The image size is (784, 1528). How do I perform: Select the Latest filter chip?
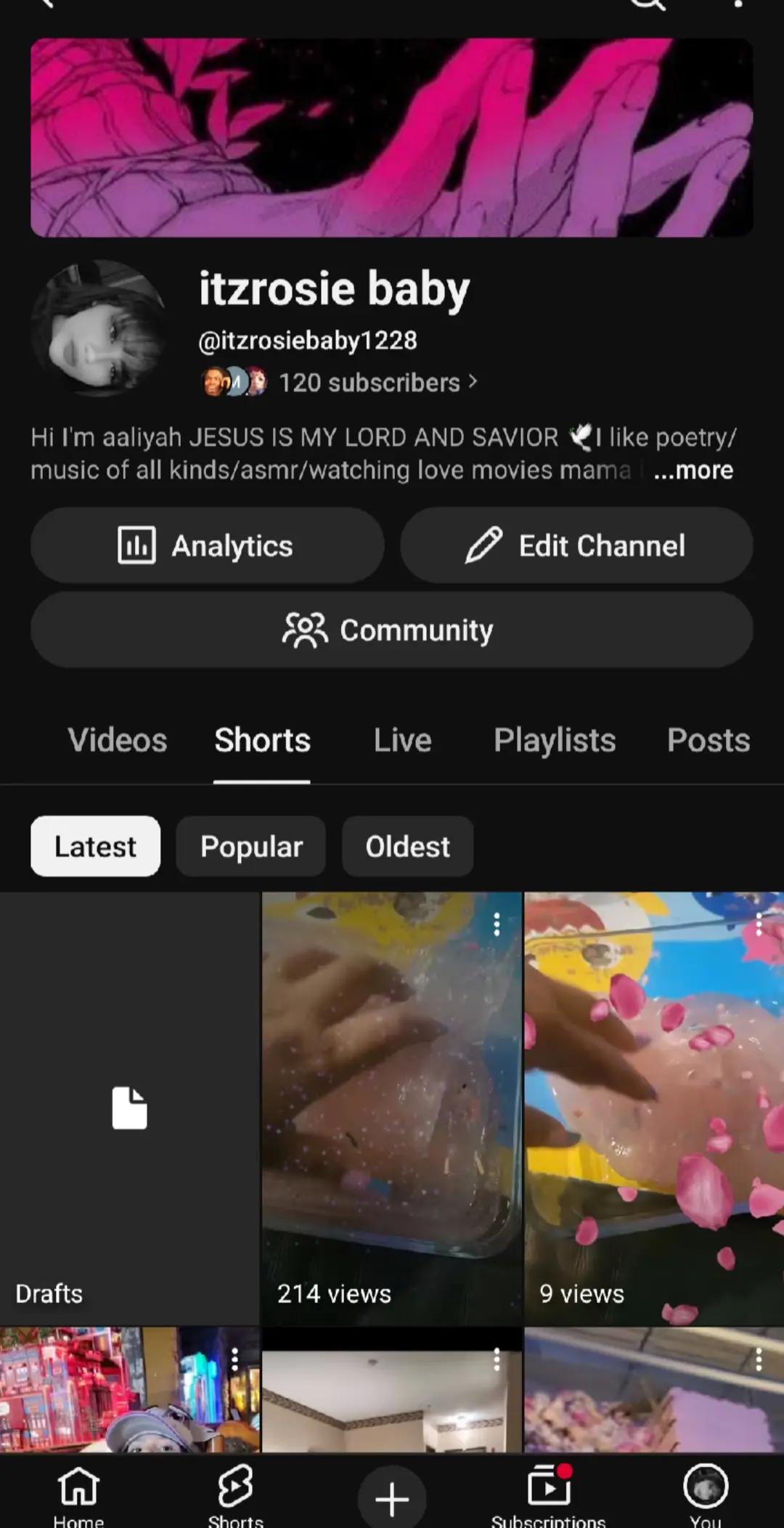(x=95, y=846)
